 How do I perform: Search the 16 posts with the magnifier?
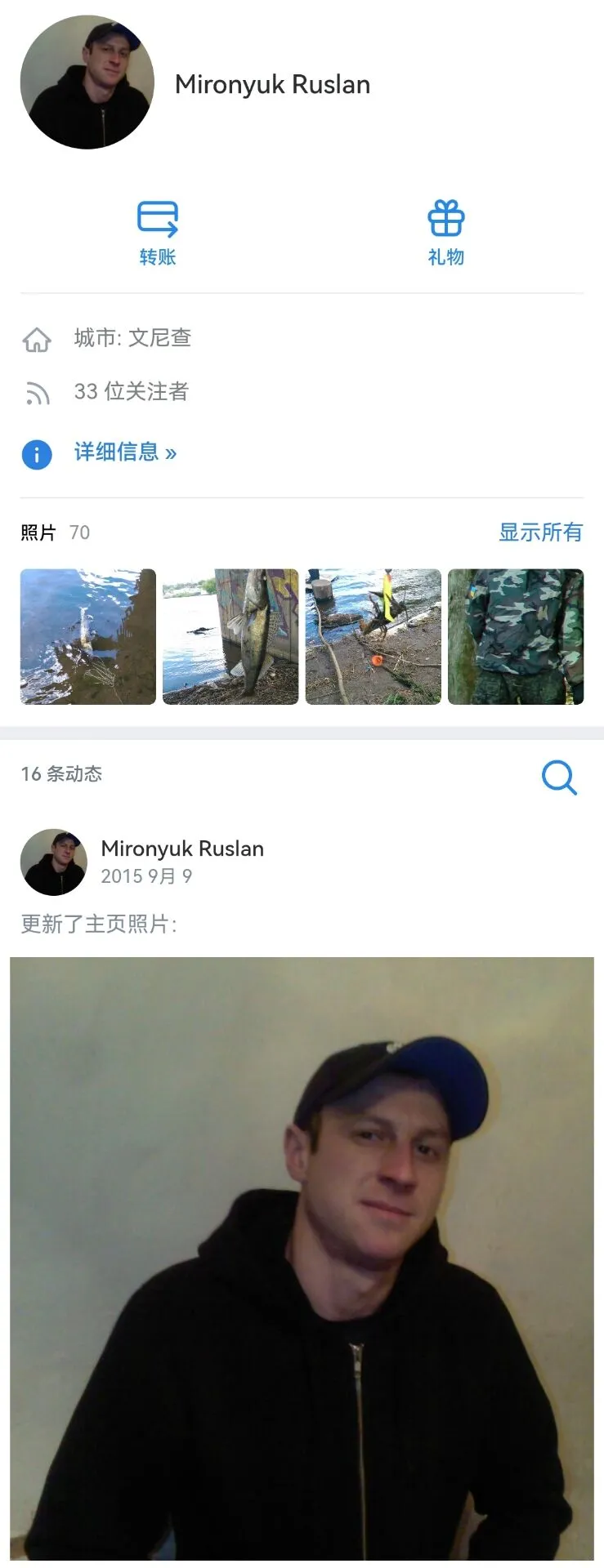(x=559, y=777)
